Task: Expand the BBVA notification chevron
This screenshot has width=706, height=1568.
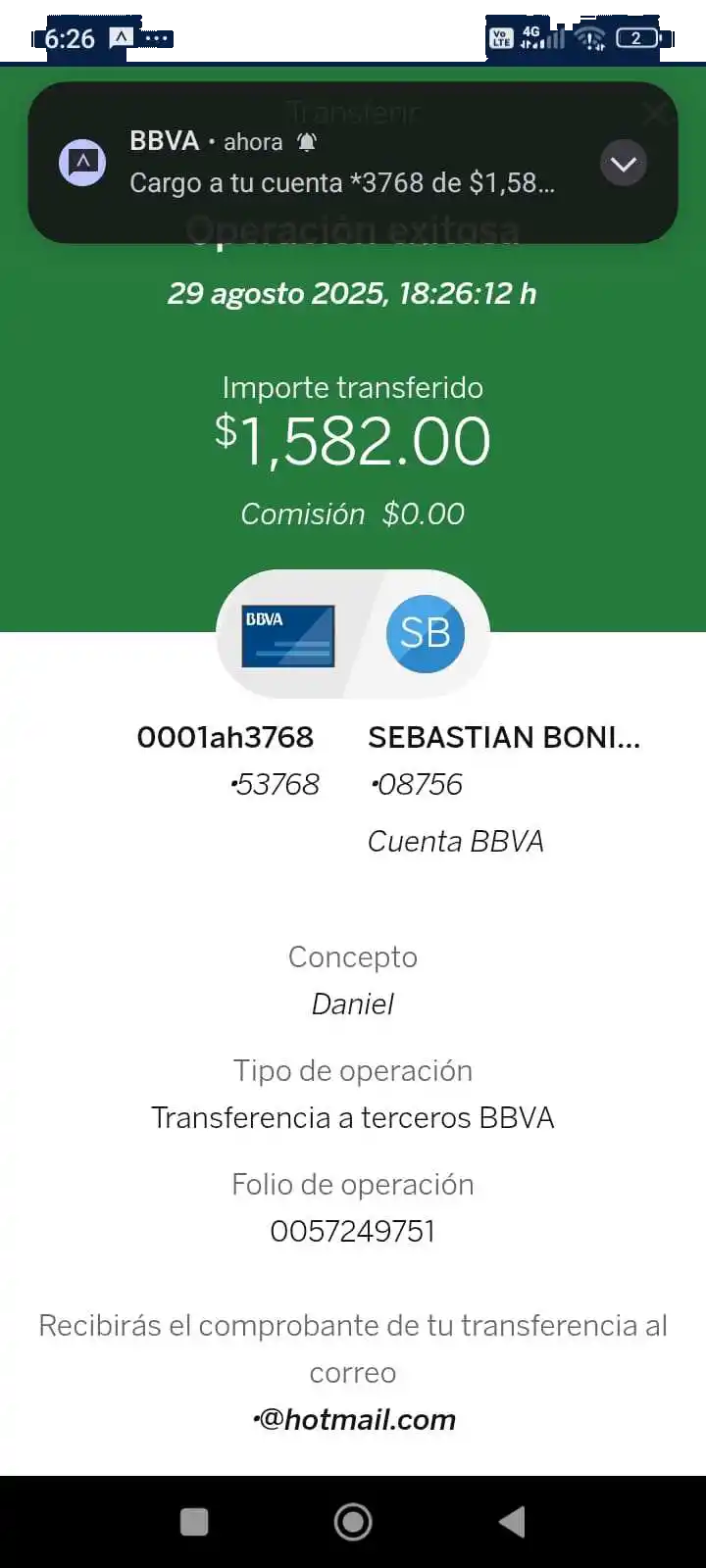Action: click(x=624, y=164)
